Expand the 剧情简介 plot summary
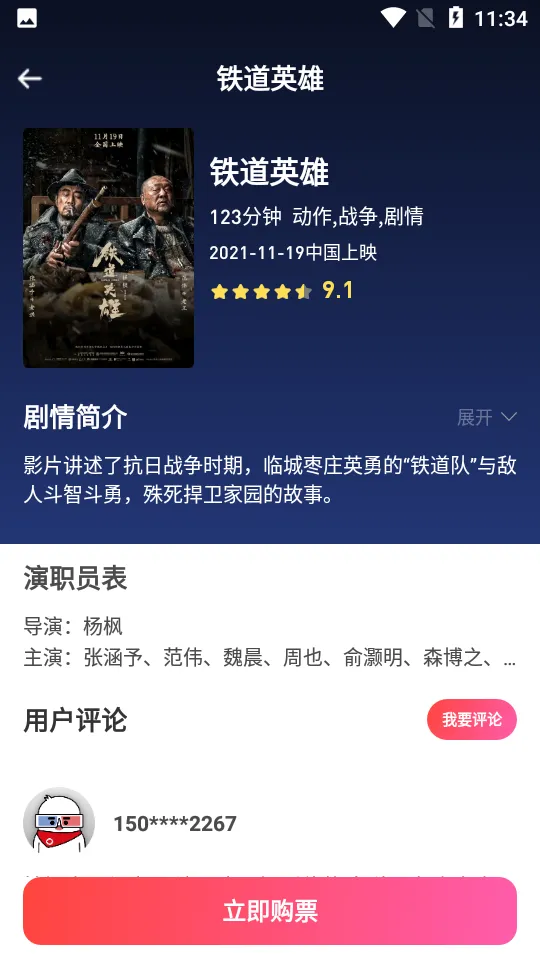540x960 pixels. point(487,418)
